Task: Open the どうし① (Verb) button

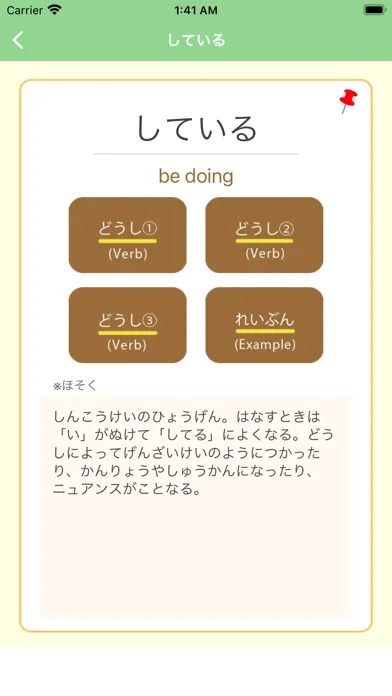Action: point(127,235)
